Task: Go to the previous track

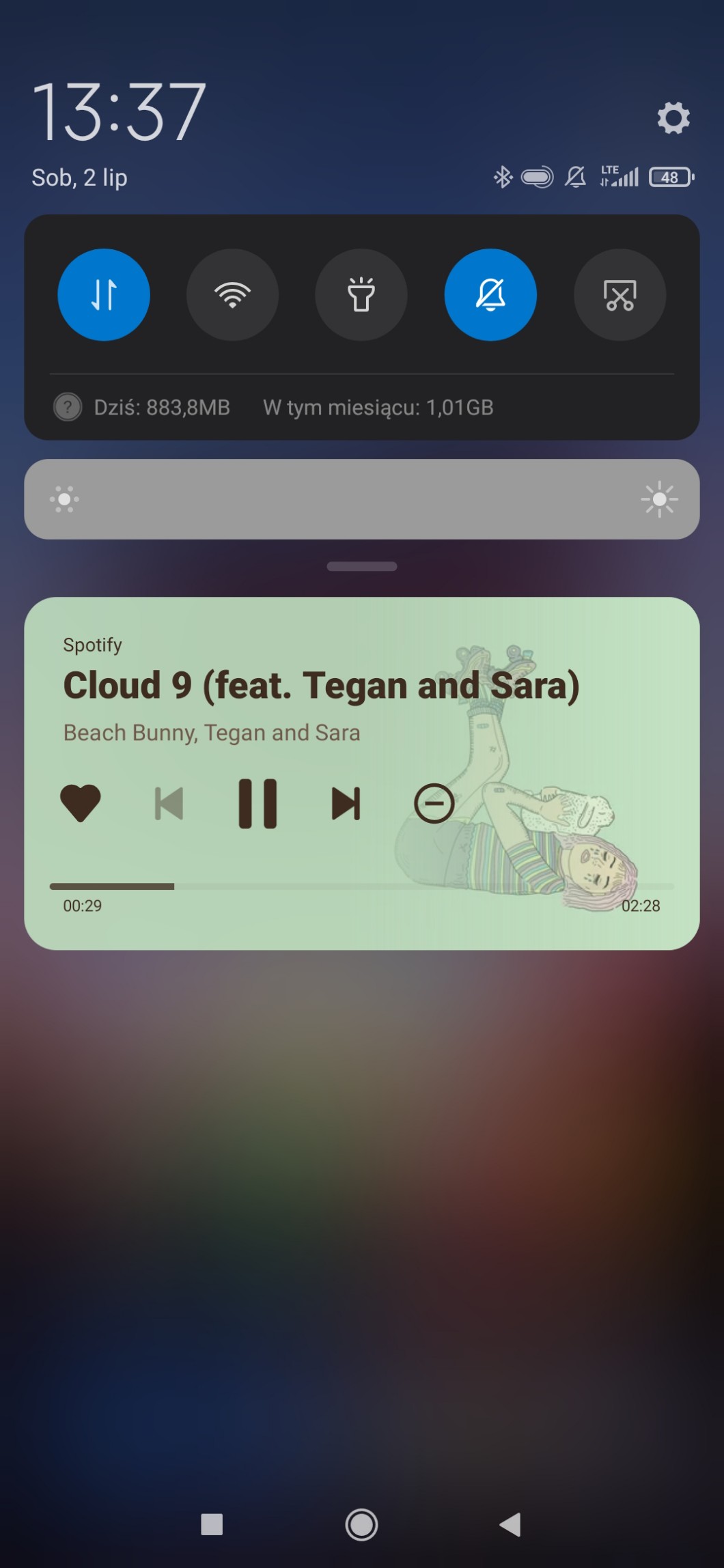Action: (x=169, y=803)
